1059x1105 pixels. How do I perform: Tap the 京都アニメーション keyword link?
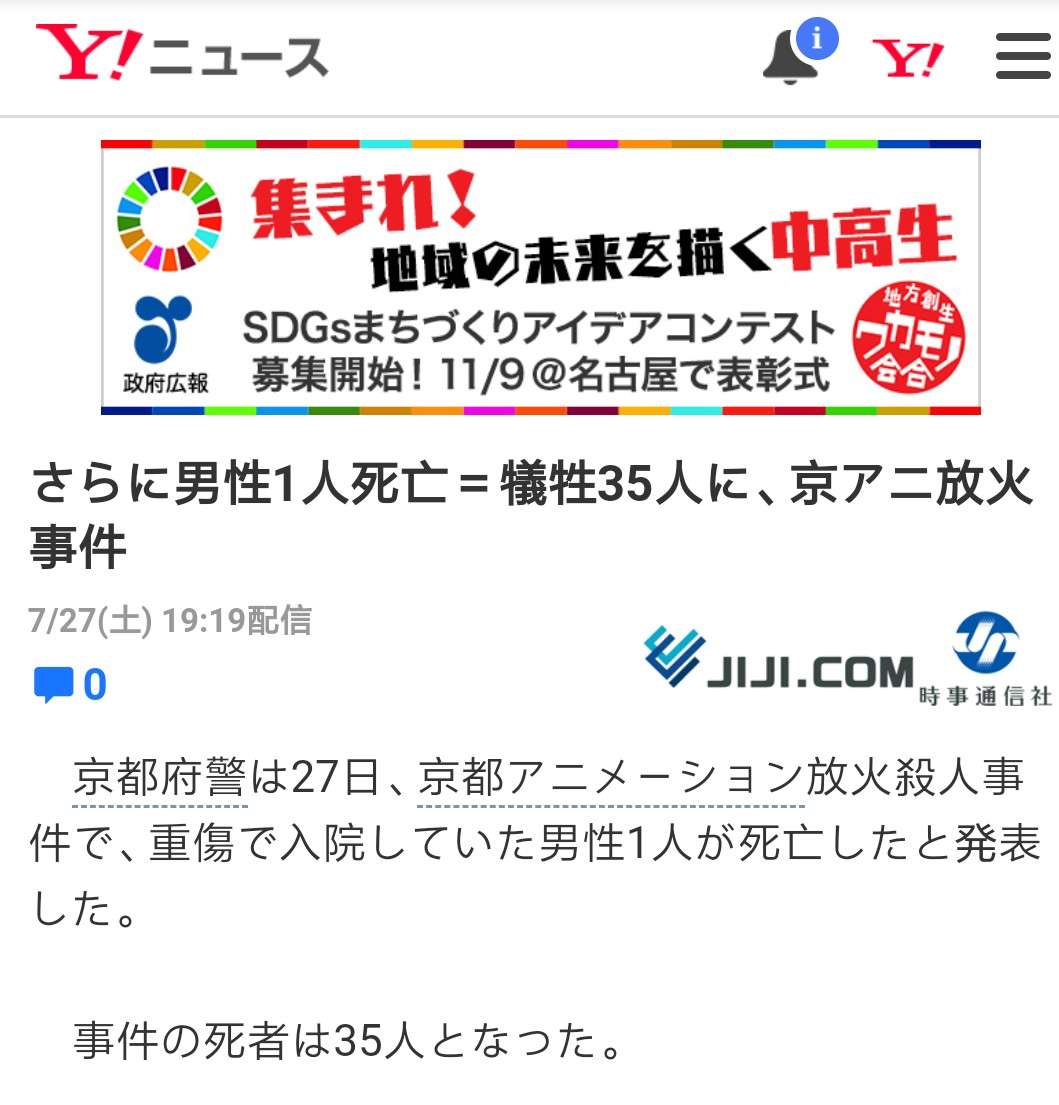pos(610,779)
